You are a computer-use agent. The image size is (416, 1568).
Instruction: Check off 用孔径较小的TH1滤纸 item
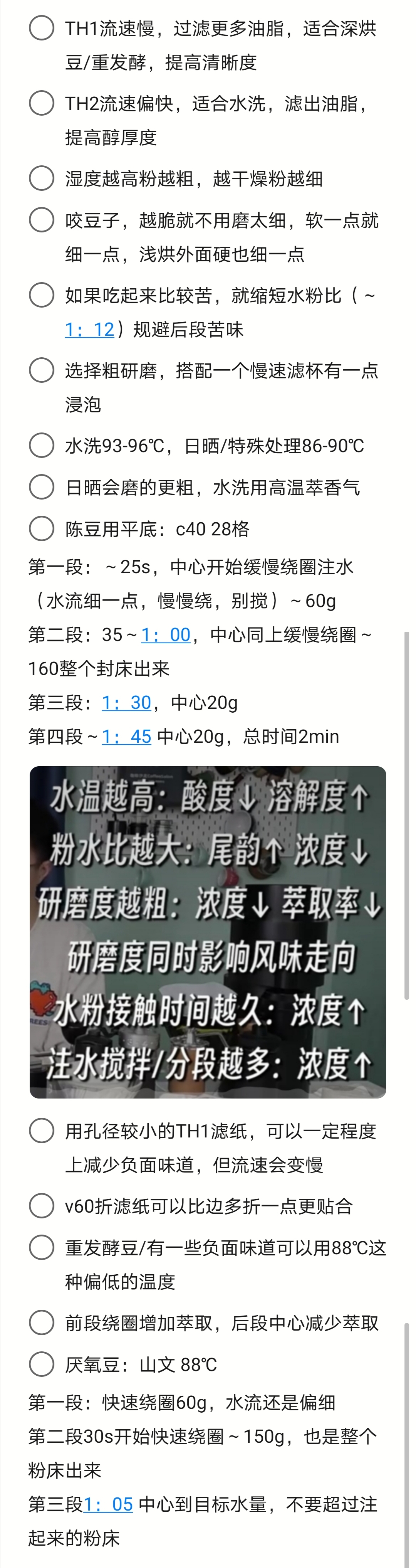point(41,1131)
